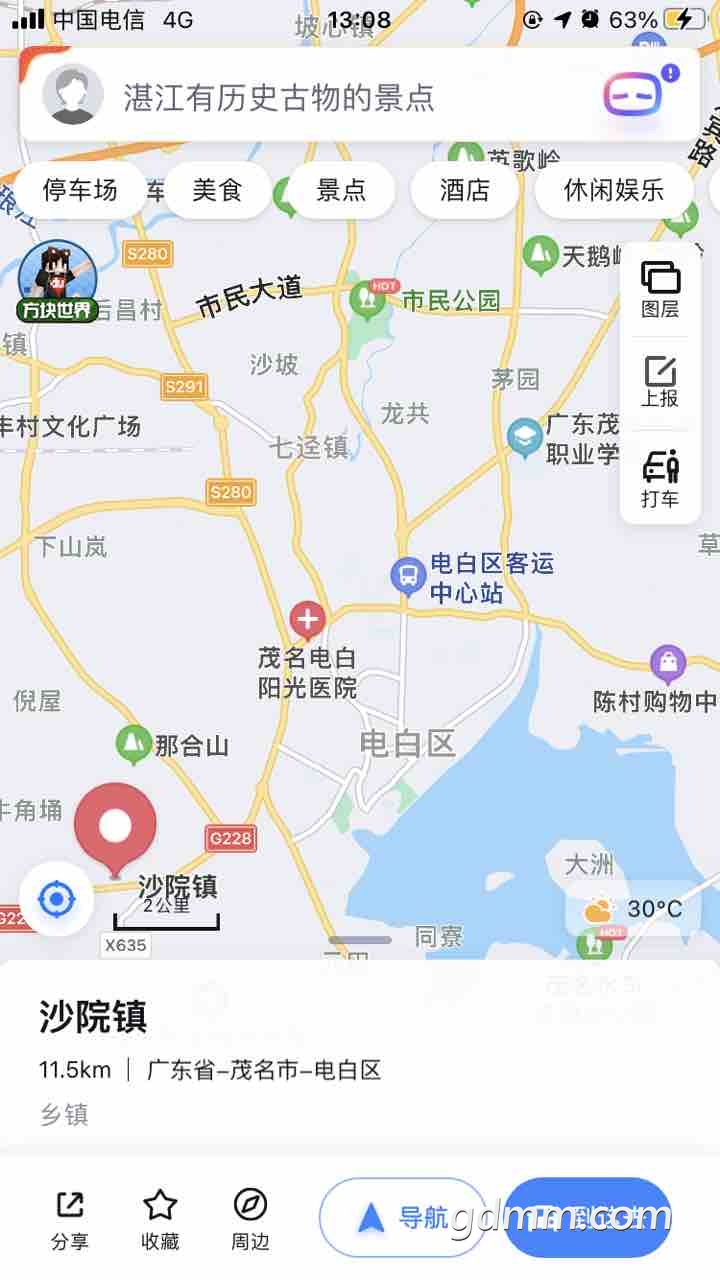
Task: Tap the 电白区客运中心站 bus station marker
Action: [408, 575]
